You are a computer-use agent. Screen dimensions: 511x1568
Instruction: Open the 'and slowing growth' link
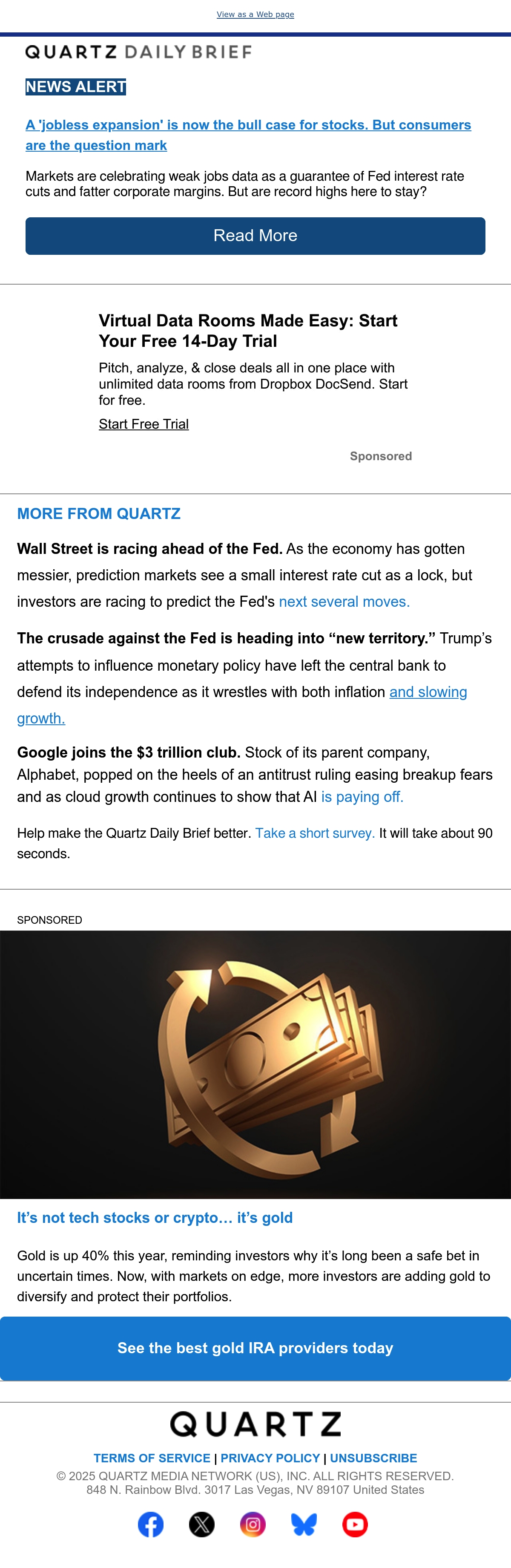(x=242, y=705)
